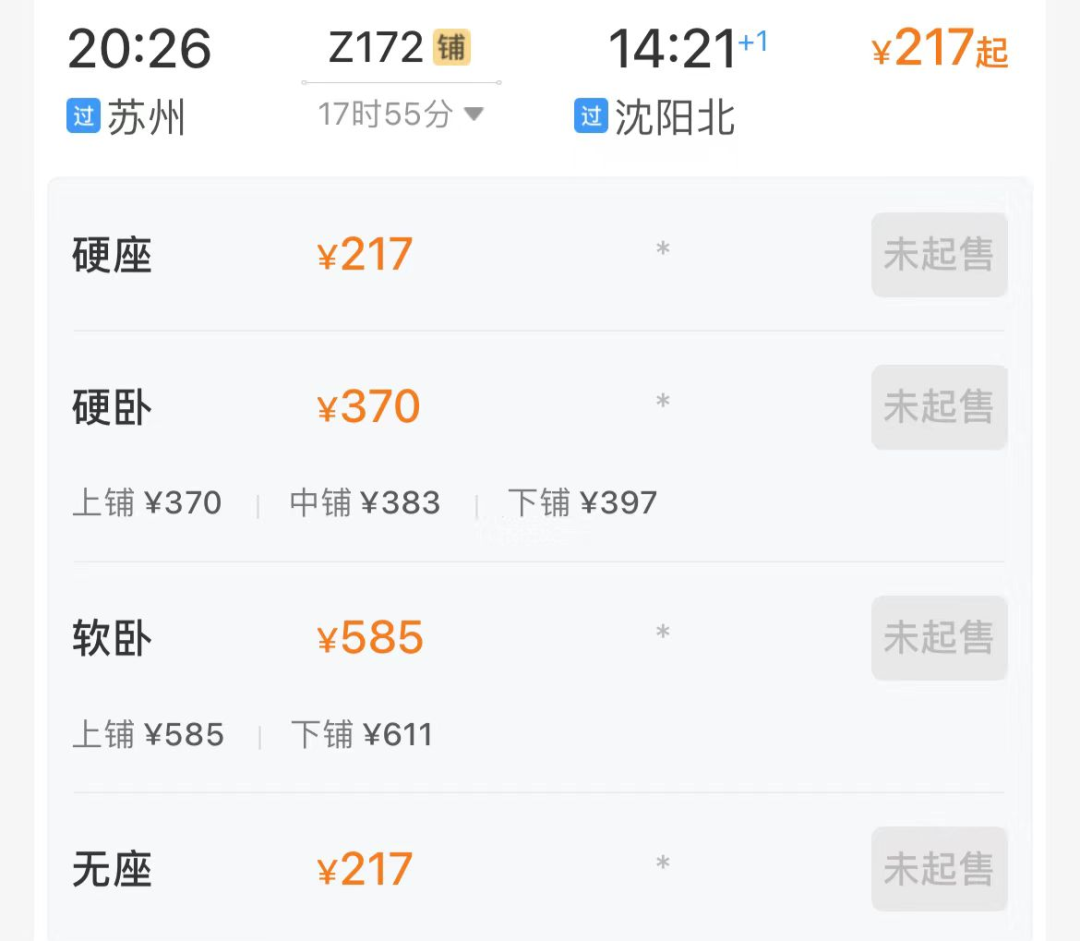This screenshot has width=1080, height=941.
Task: Tap the 未起售 button for 硬座
Action: [x=938, y=255]
